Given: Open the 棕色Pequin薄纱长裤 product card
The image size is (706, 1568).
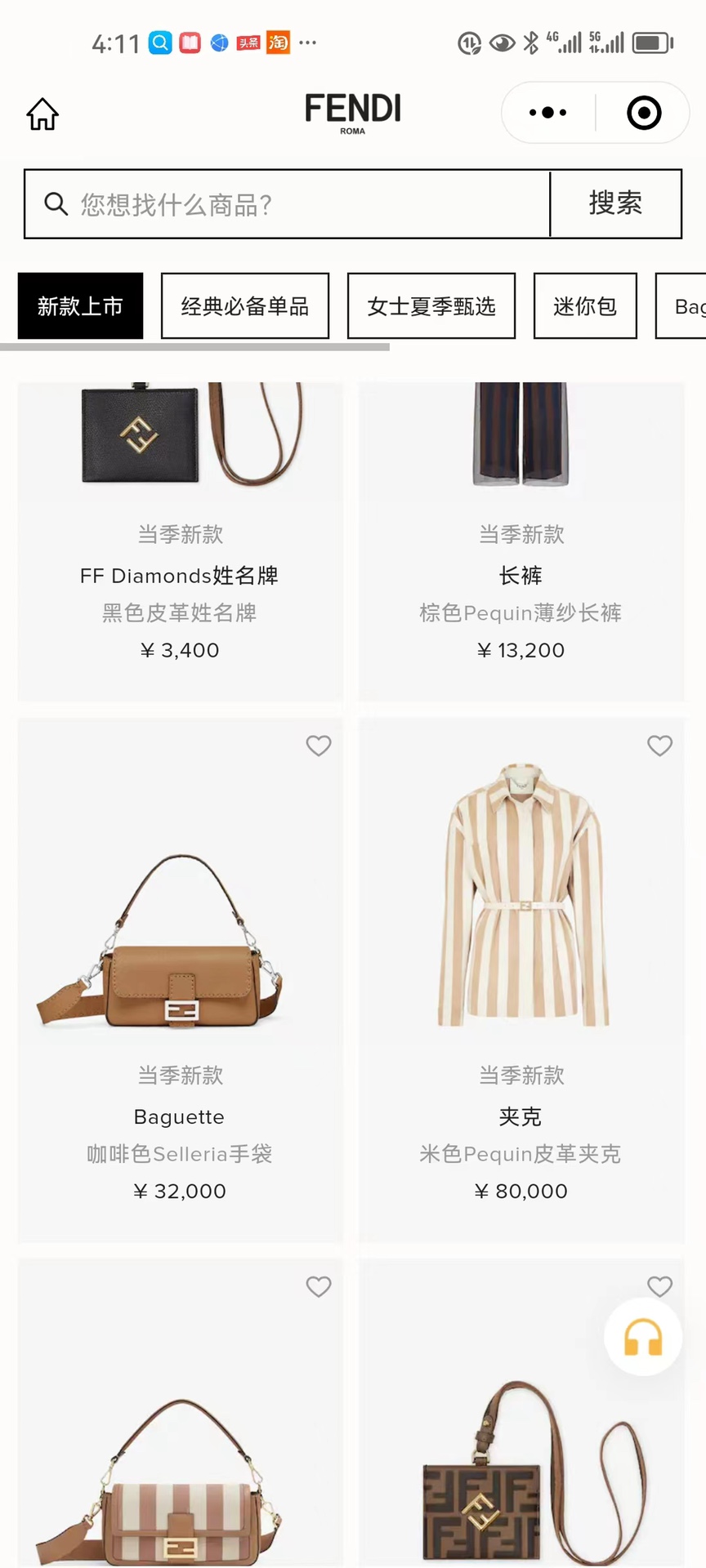Looking at the screenshot, I should (x=521, y=539).
